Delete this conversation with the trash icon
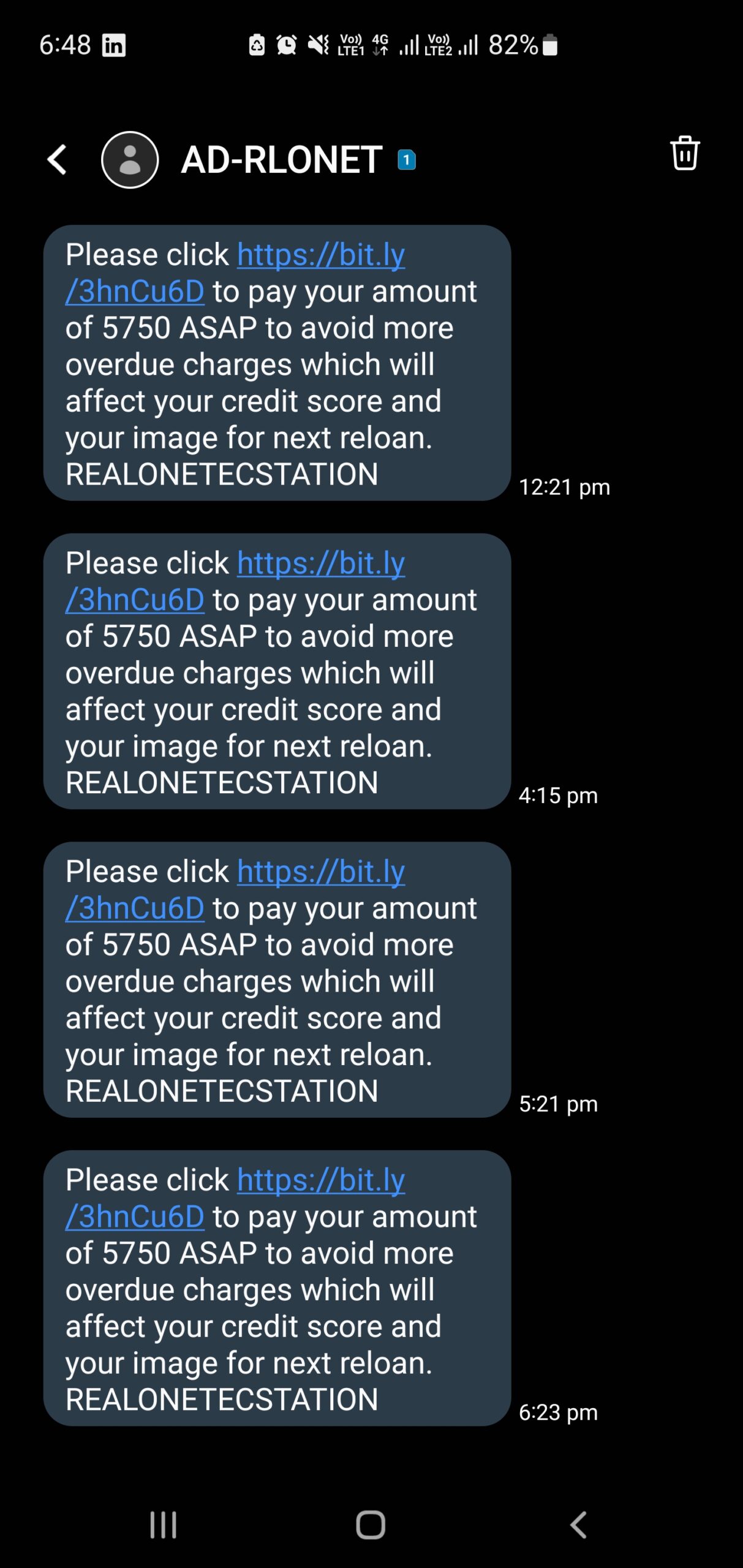This screenshot has height=1568, width=743. [684, 153]
